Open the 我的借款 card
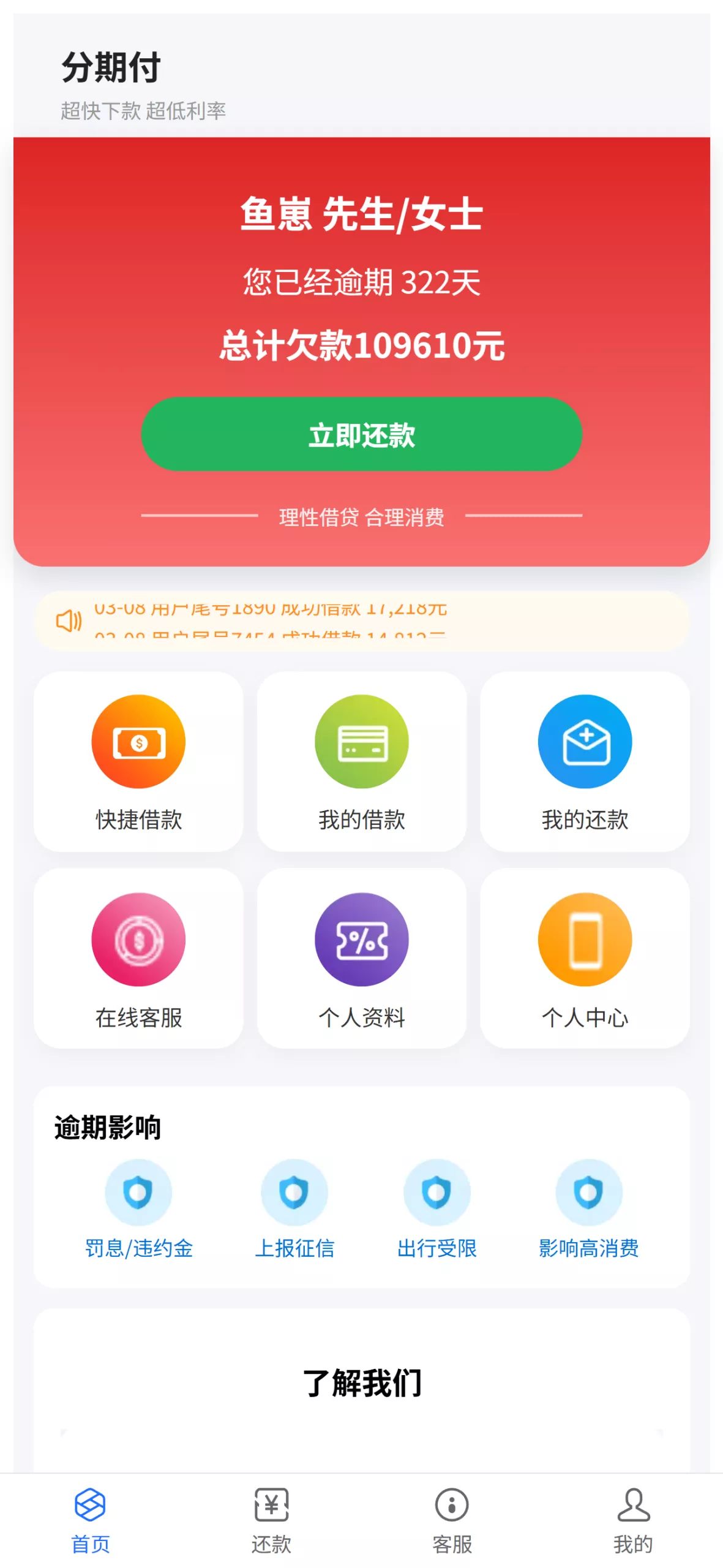Image resolution: width=723 pixels, height=1568 pixels. pyautogui.click(x=361, y=761)
